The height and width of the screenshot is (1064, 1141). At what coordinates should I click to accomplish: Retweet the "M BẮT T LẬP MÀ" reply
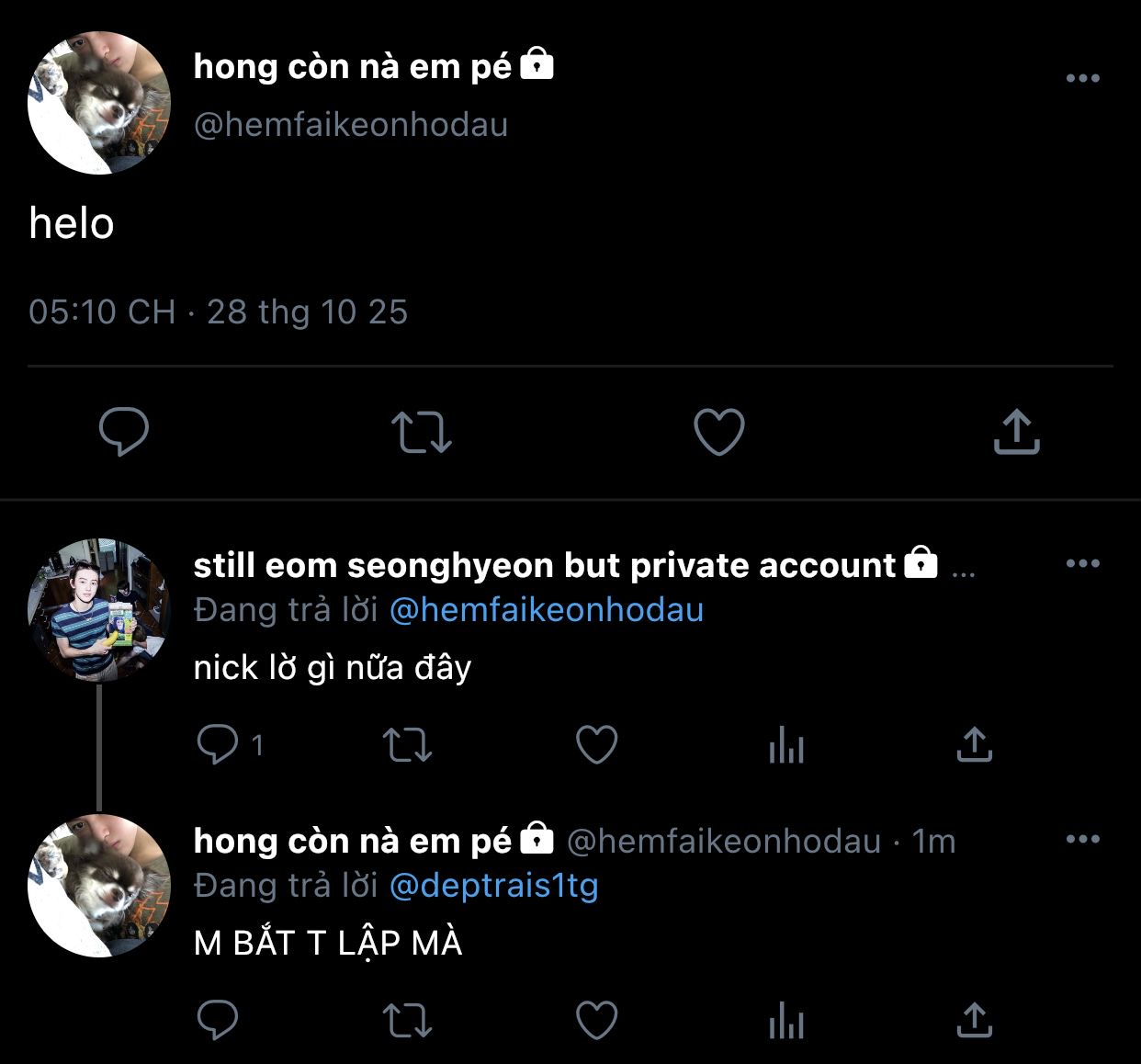click(407, 1020)
